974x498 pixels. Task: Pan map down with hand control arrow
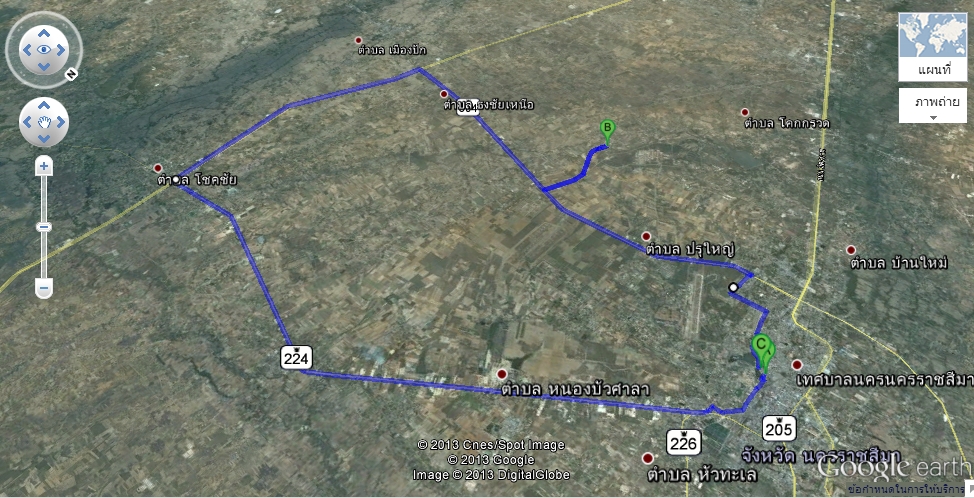click(x=44, y=139)
